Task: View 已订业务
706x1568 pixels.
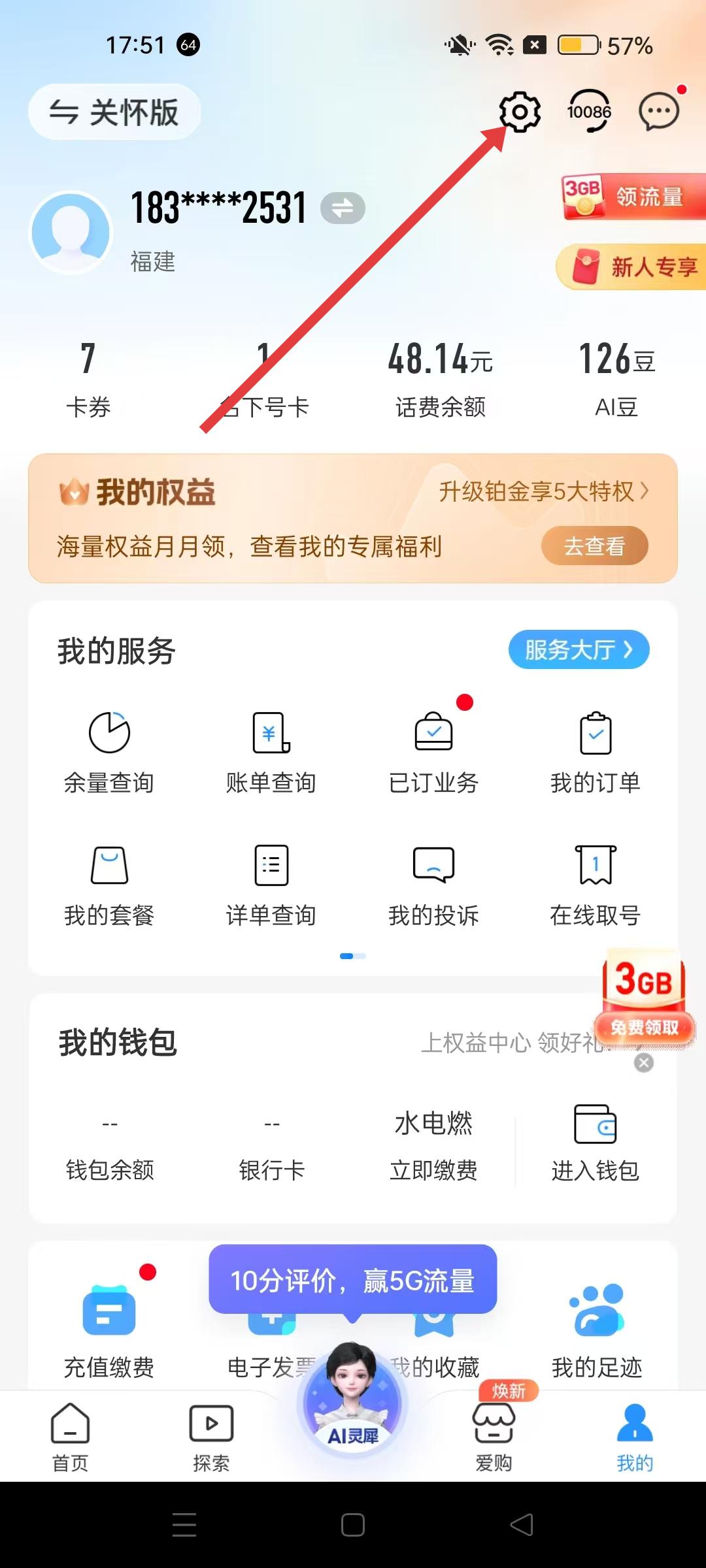Action: click(x=433, y=751)
